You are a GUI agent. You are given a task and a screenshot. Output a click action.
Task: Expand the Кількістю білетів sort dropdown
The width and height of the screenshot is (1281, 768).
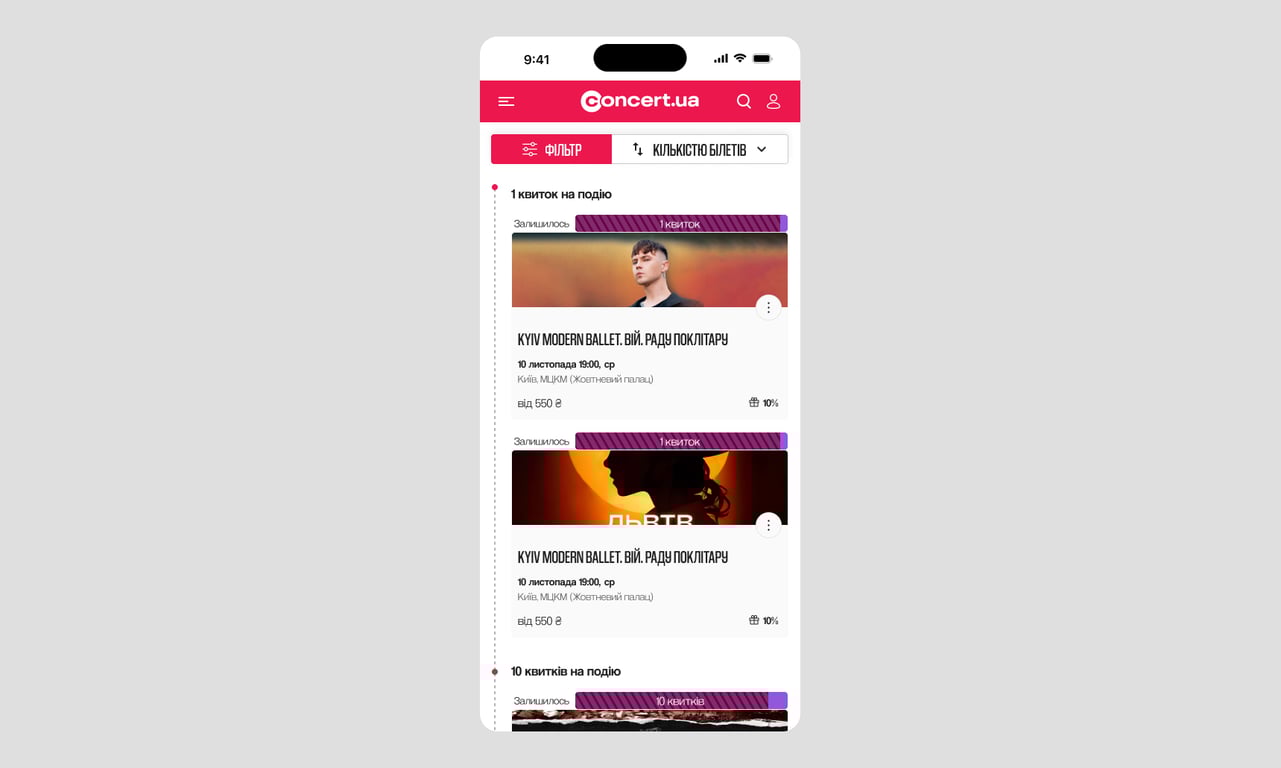(699, 150)
